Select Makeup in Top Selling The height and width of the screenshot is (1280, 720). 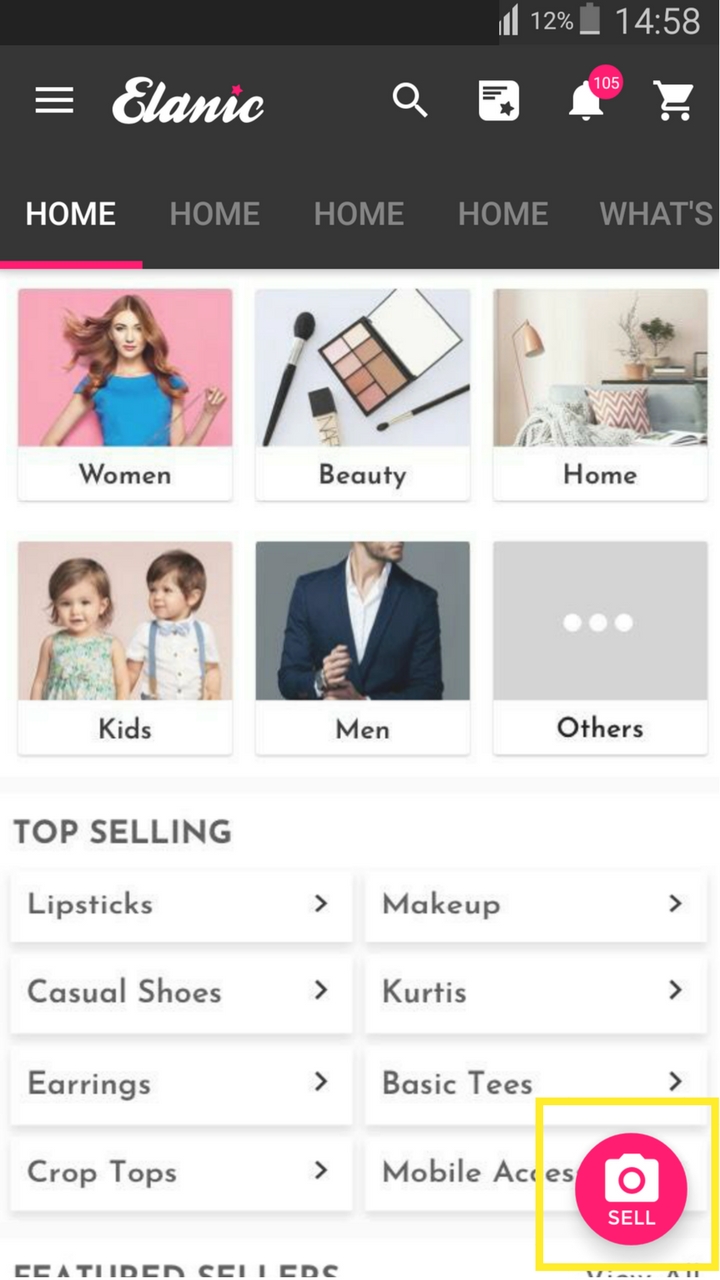pyautogui.click(x=535, y=905)
